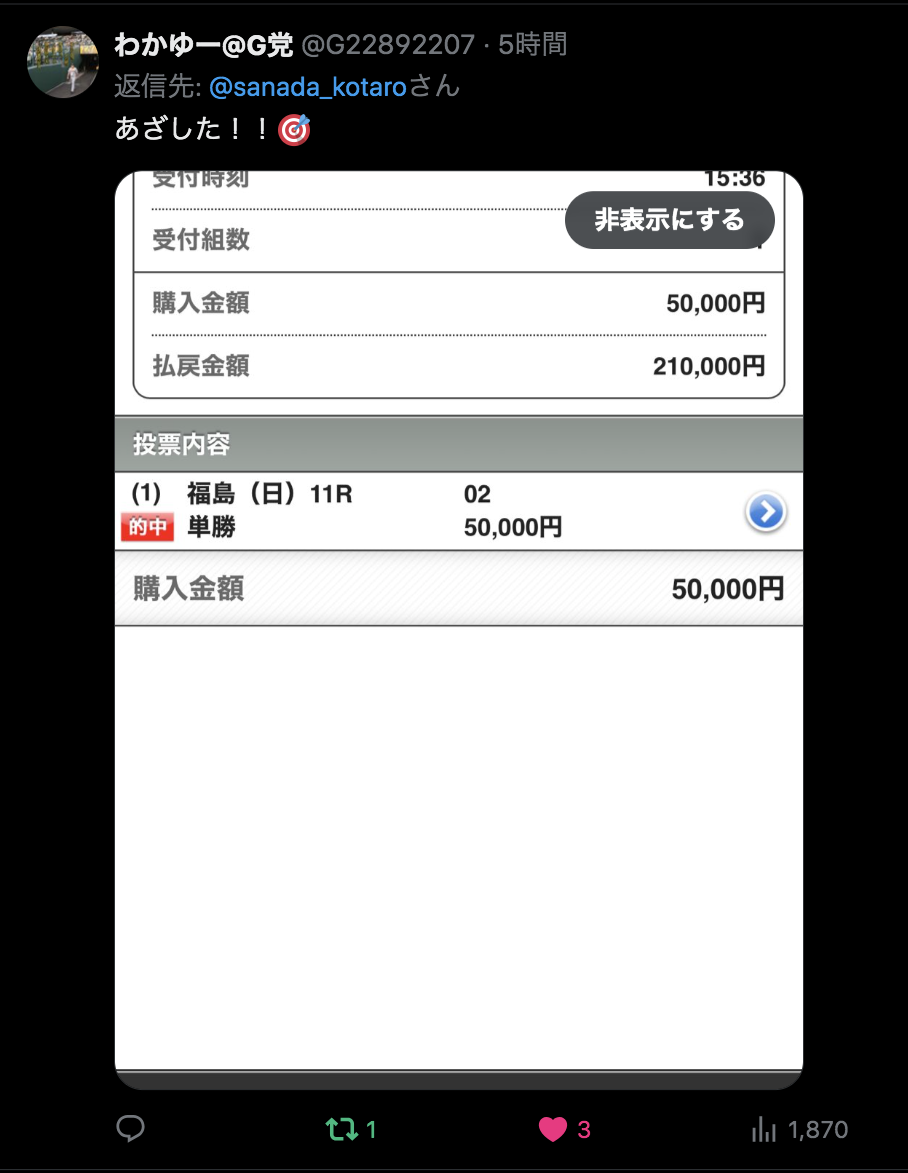Open the わかゆー@G党 display name

tap(204, 44)
